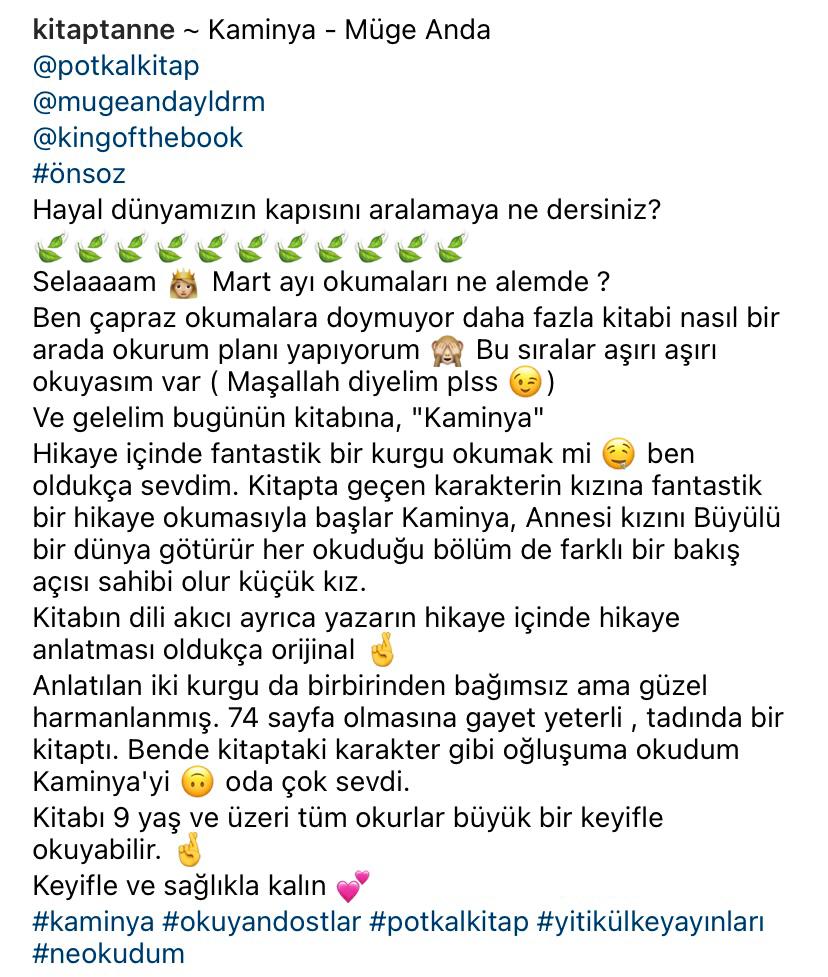This screenshot has height=977, width=828.
Task: Open the @kingofthebook mention
Action: (138, 137)
